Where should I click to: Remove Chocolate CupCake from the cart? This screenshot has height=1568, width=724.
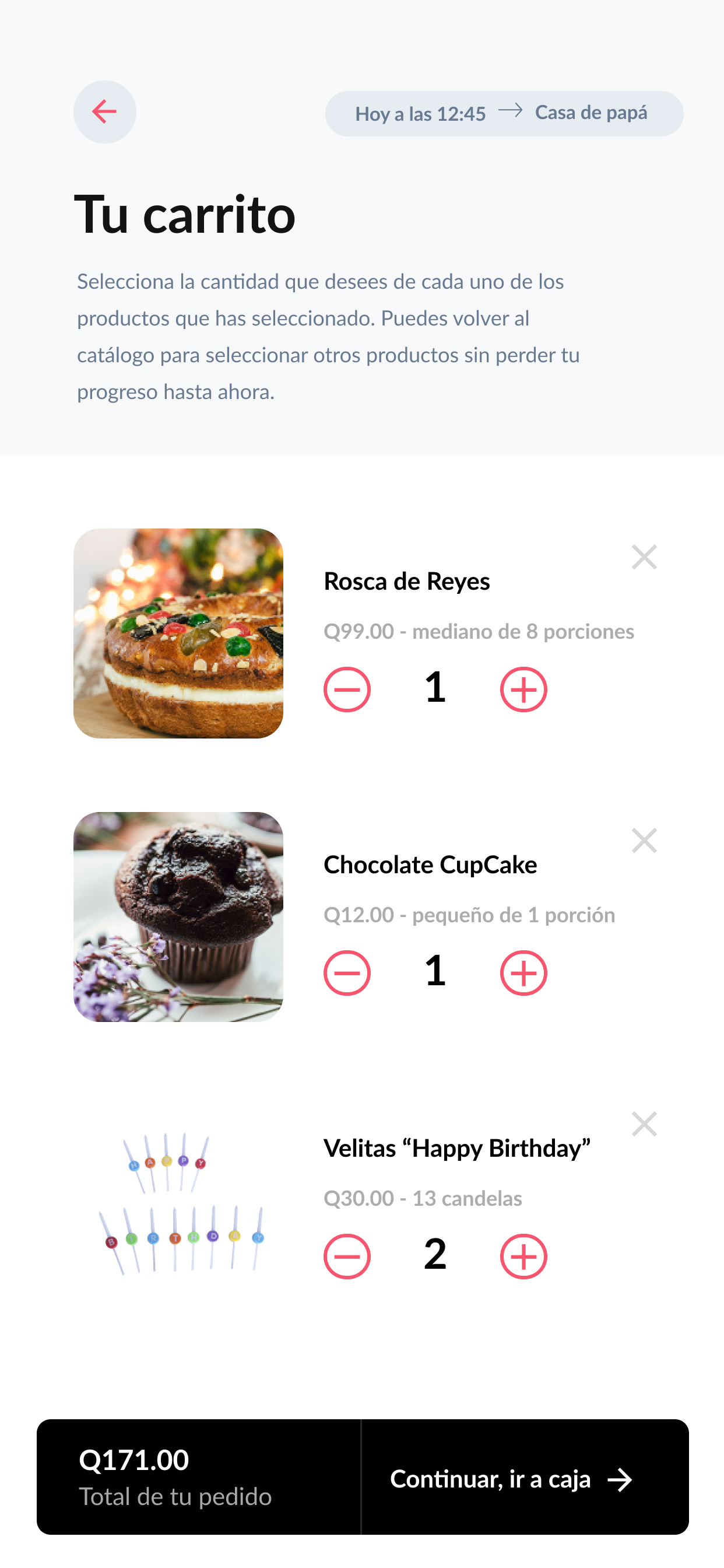644,841
